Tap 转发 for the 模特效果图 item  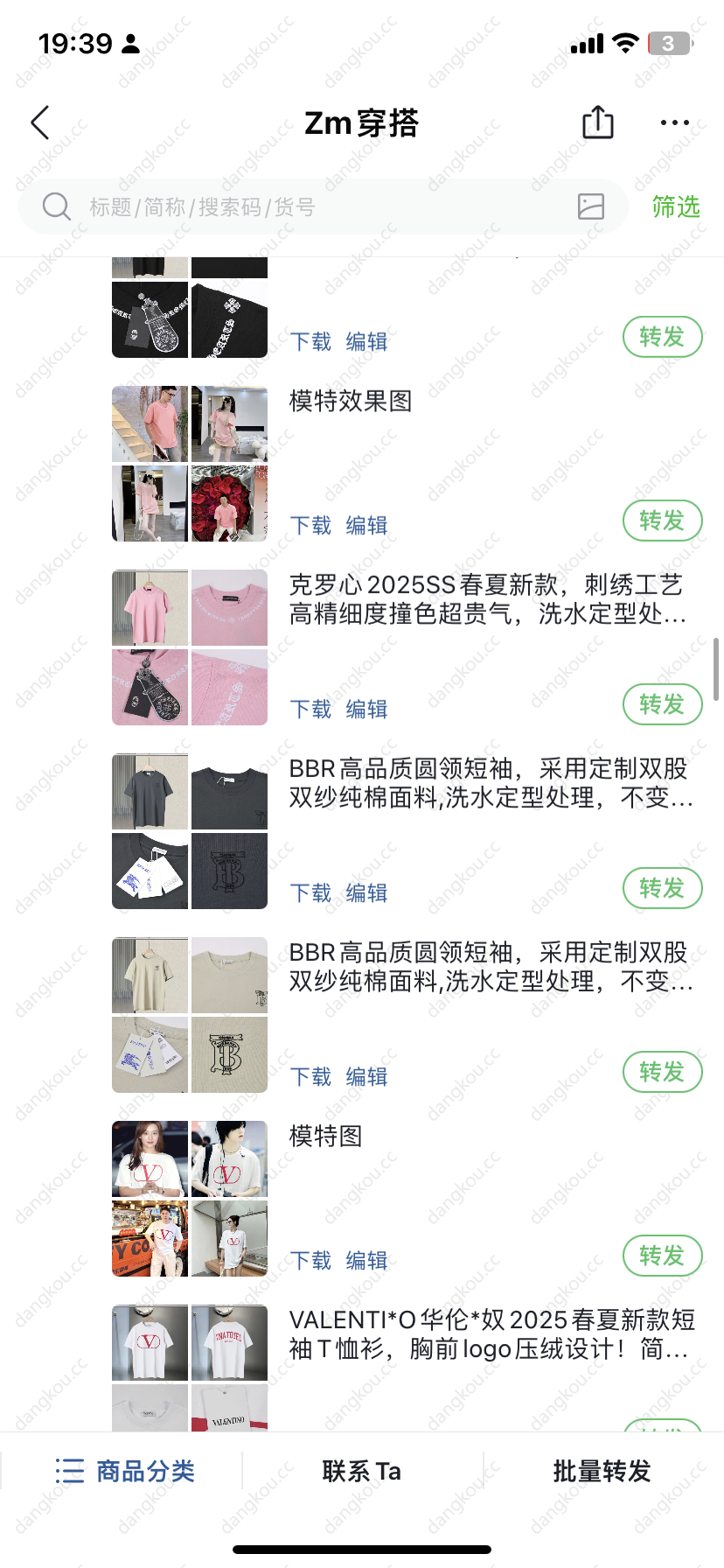[x=662, y=521]
